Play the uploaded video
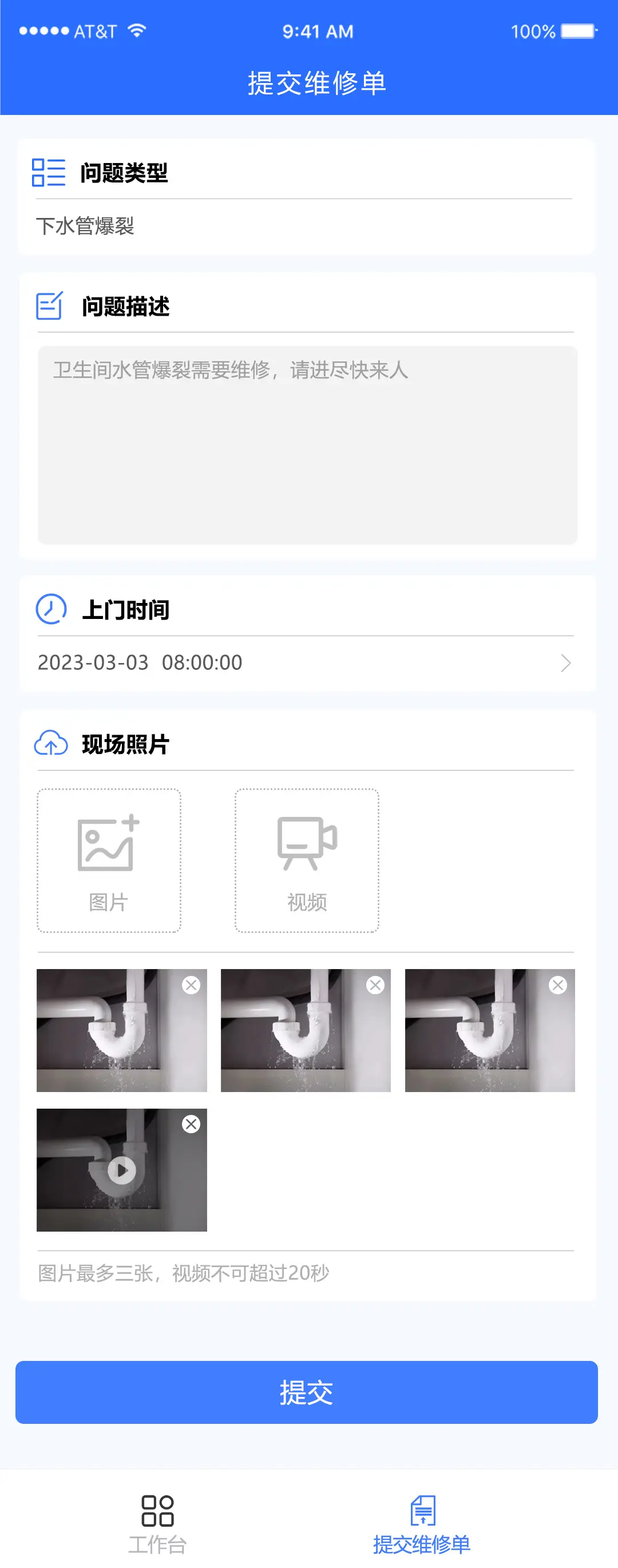618x1568 pixels. coord(122,1170)
